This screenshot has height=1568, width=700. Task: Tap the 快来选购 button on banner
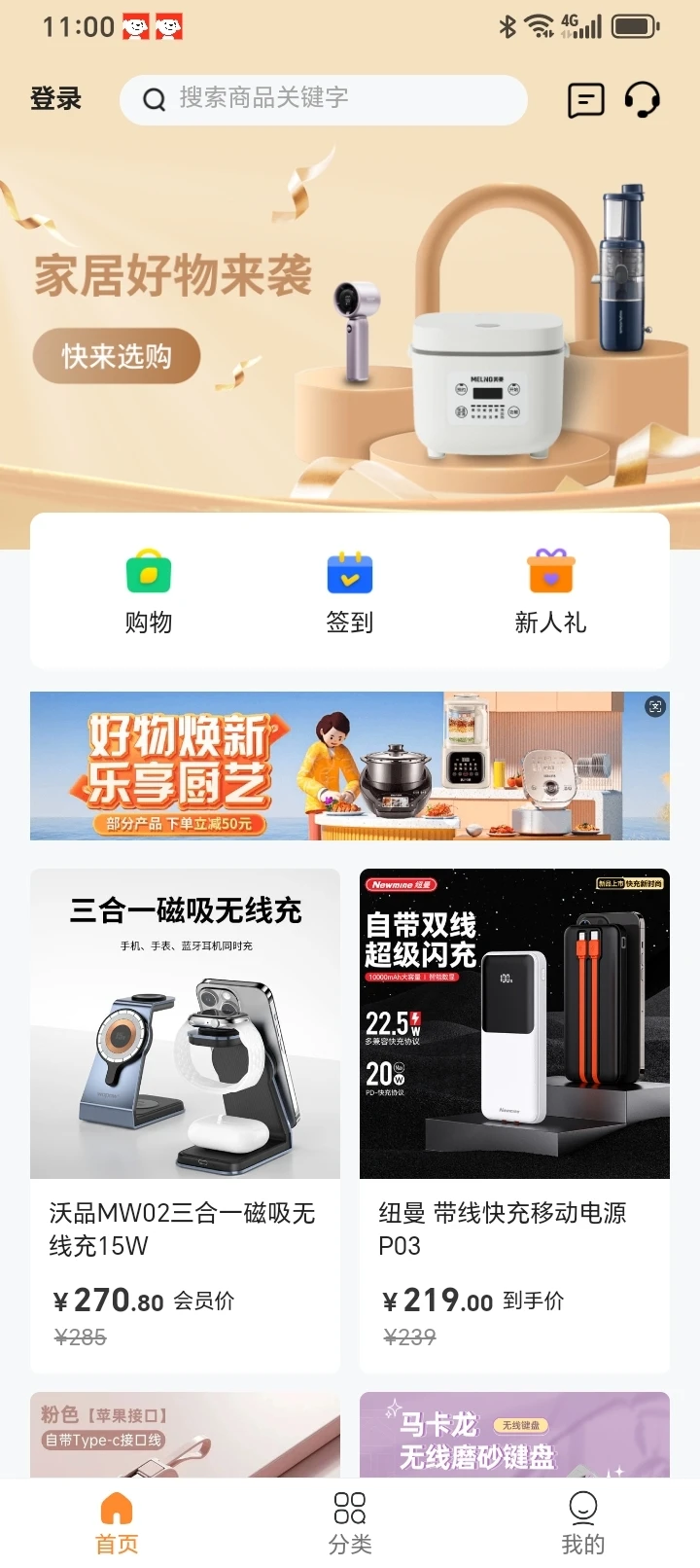point(117,356)
